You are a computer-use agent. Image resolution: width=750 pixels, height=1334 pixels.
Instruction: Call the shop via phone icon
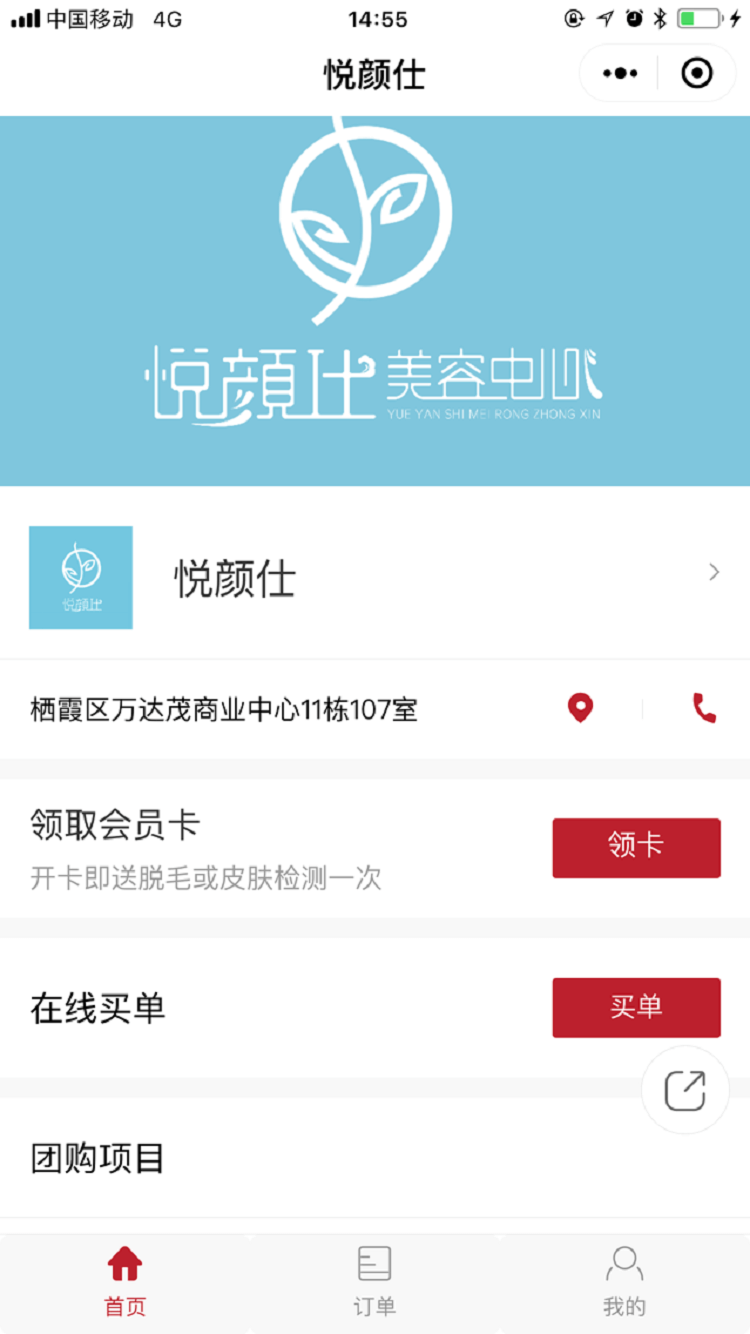[x=704, y=708]
